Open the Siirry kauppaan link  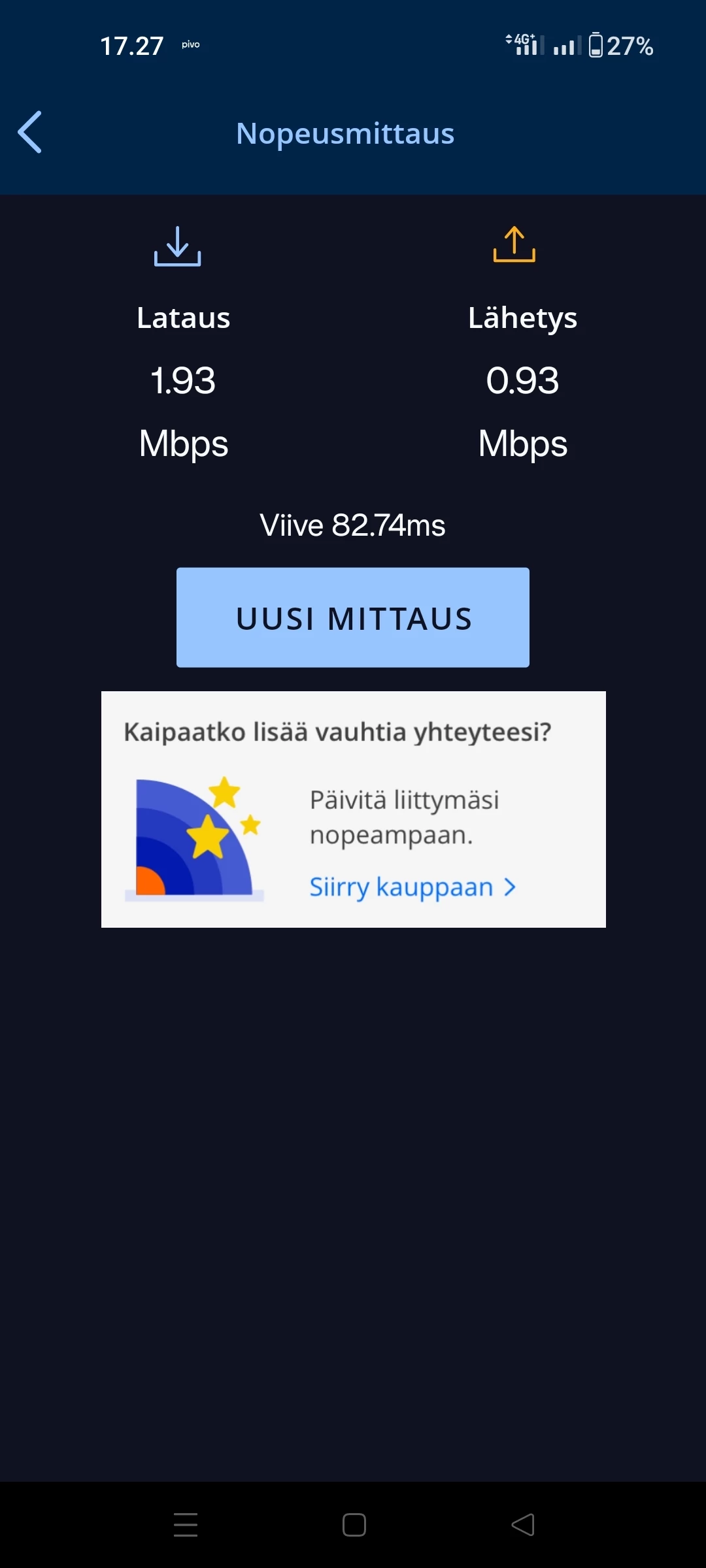[x=412, y=887]
